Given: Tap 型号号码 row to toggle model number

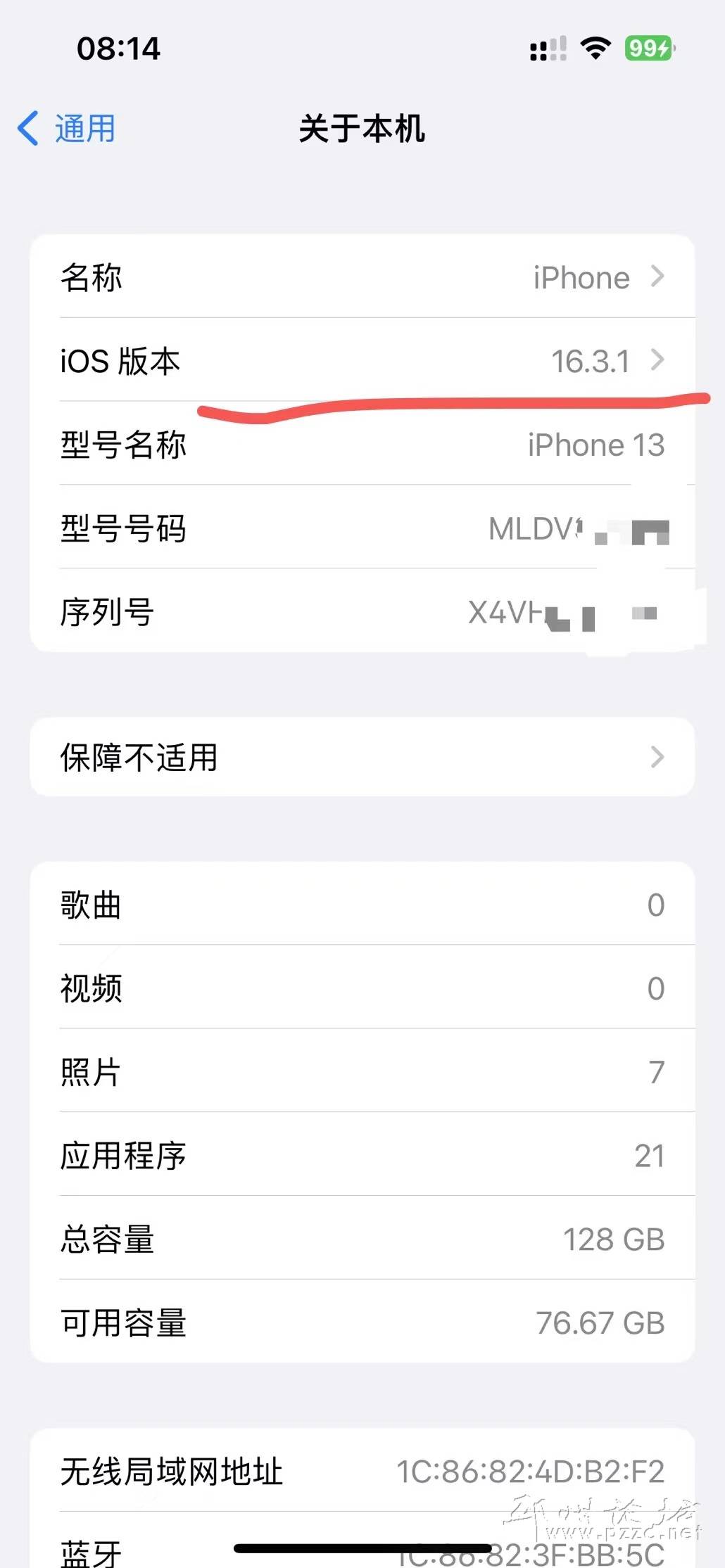Looking at the screenshot, I should tap(362, 528).
